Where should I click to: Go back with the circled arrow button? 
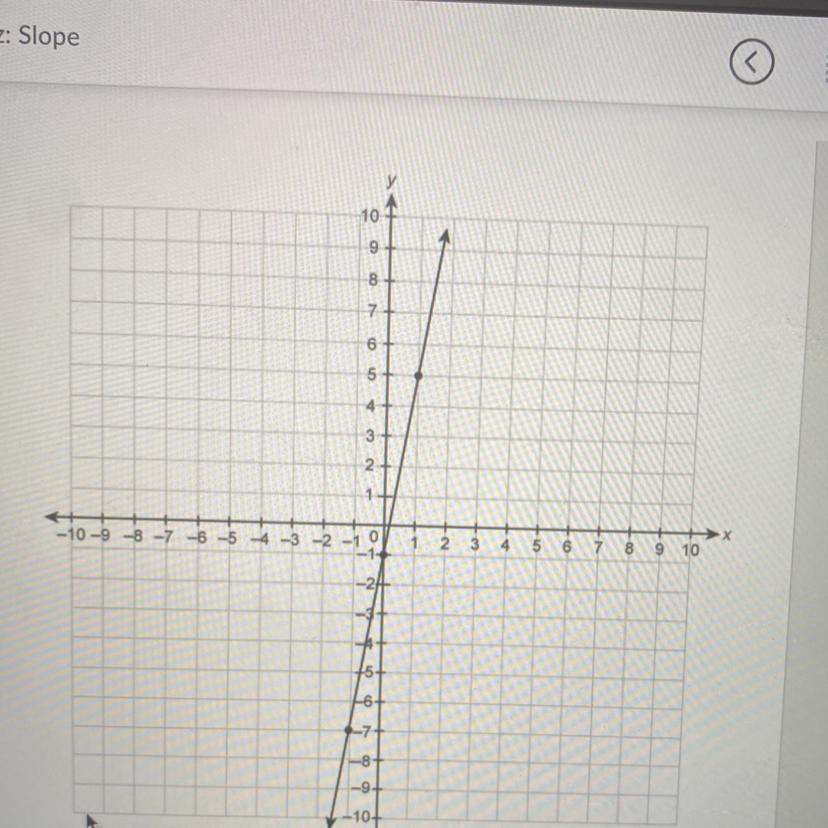[x=752, y=62]
